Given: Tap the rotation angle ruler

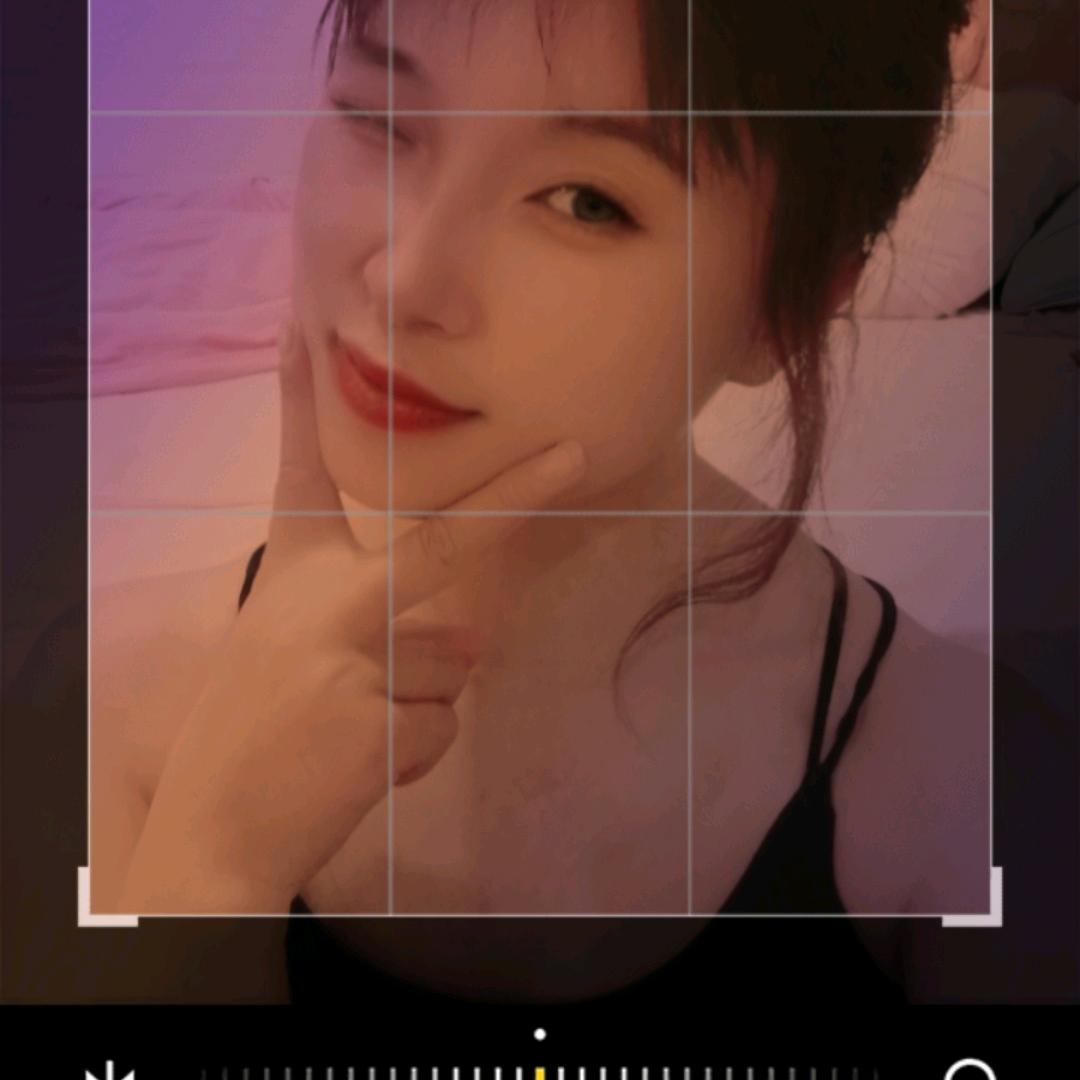Looking at the screenshot, I should point(540,1072).
